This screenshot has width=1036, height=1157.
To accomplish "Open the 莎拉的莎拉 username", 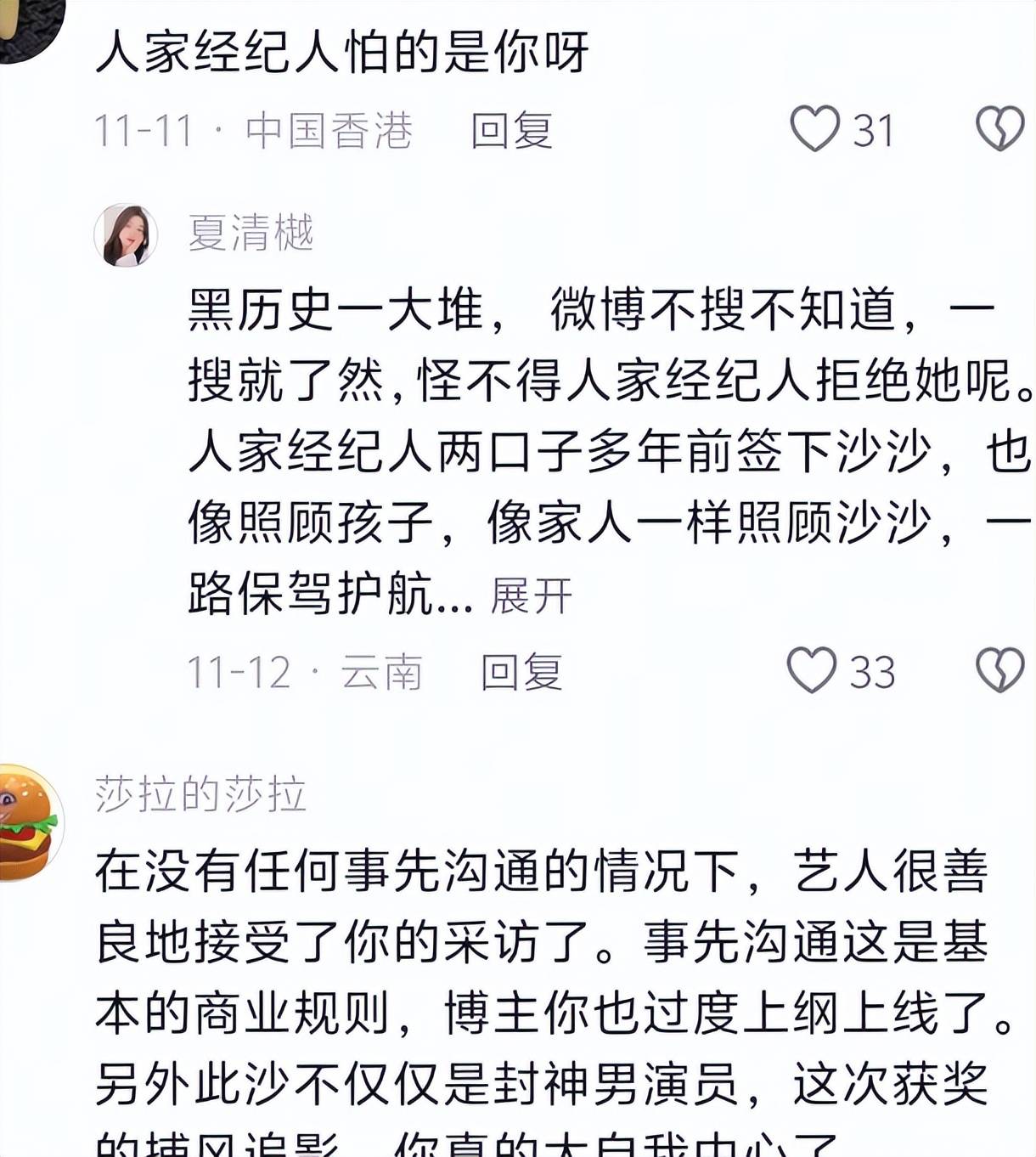I will point(200,795).
